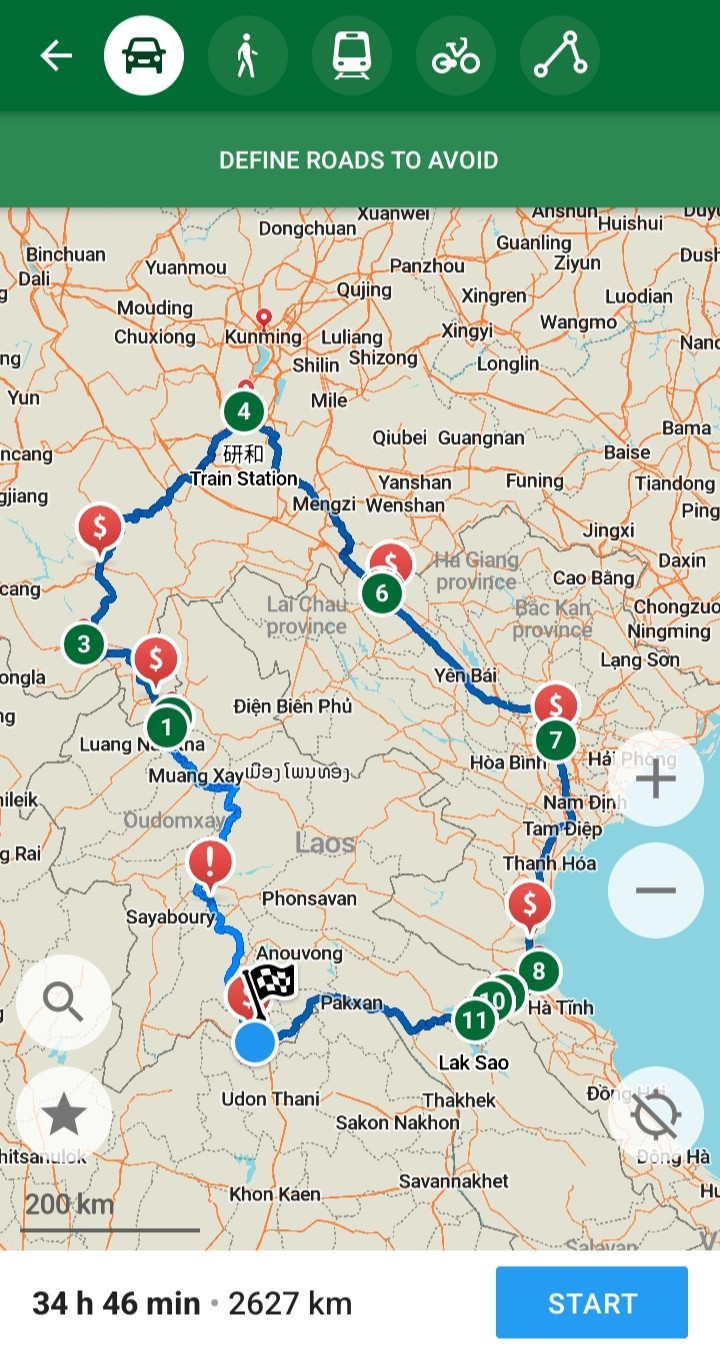Image resolution: width=720 pixels, height=1355 pixels.
Task: Open bookmarks star button
Action: click(64, 1114)
